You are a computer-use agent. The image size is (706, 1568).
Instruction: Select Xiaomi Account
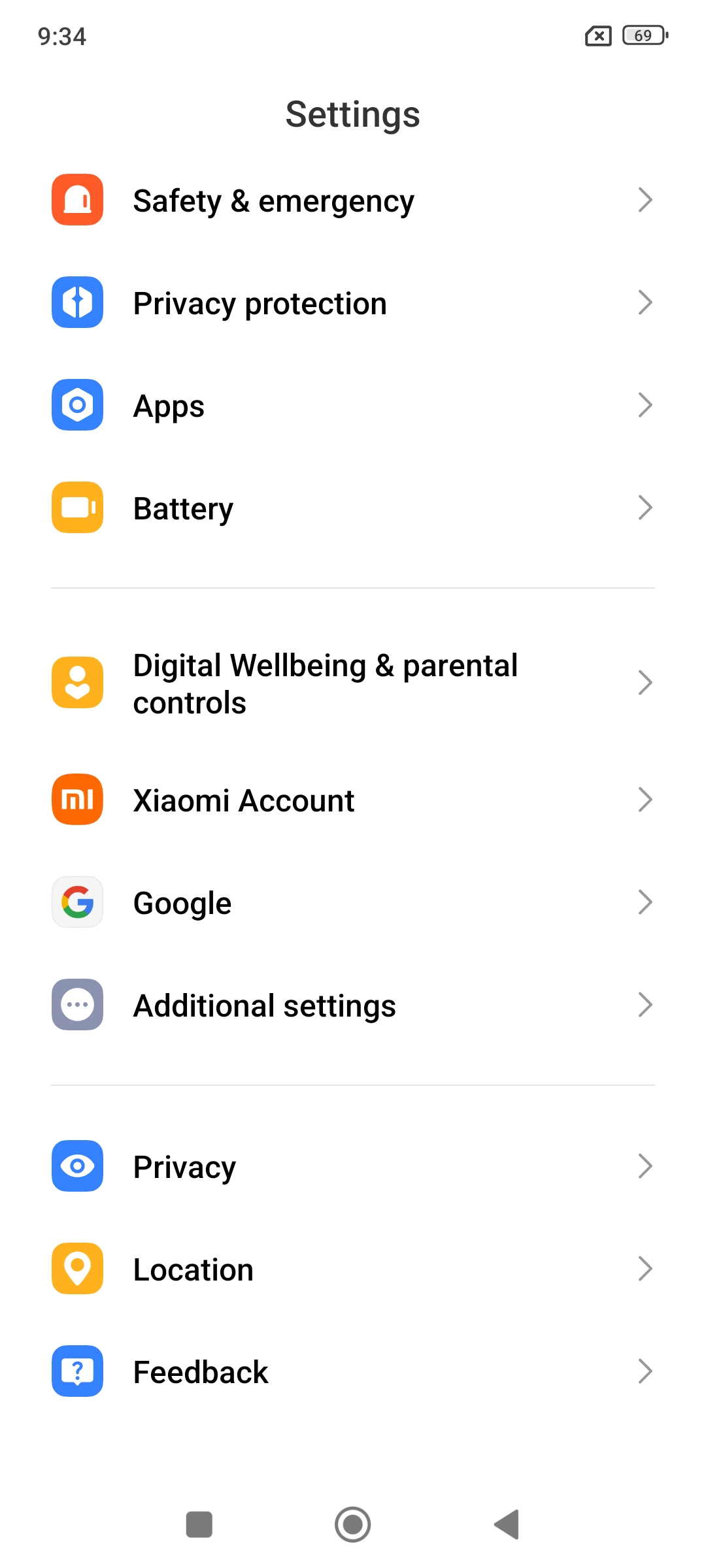(x=243, y=800)
